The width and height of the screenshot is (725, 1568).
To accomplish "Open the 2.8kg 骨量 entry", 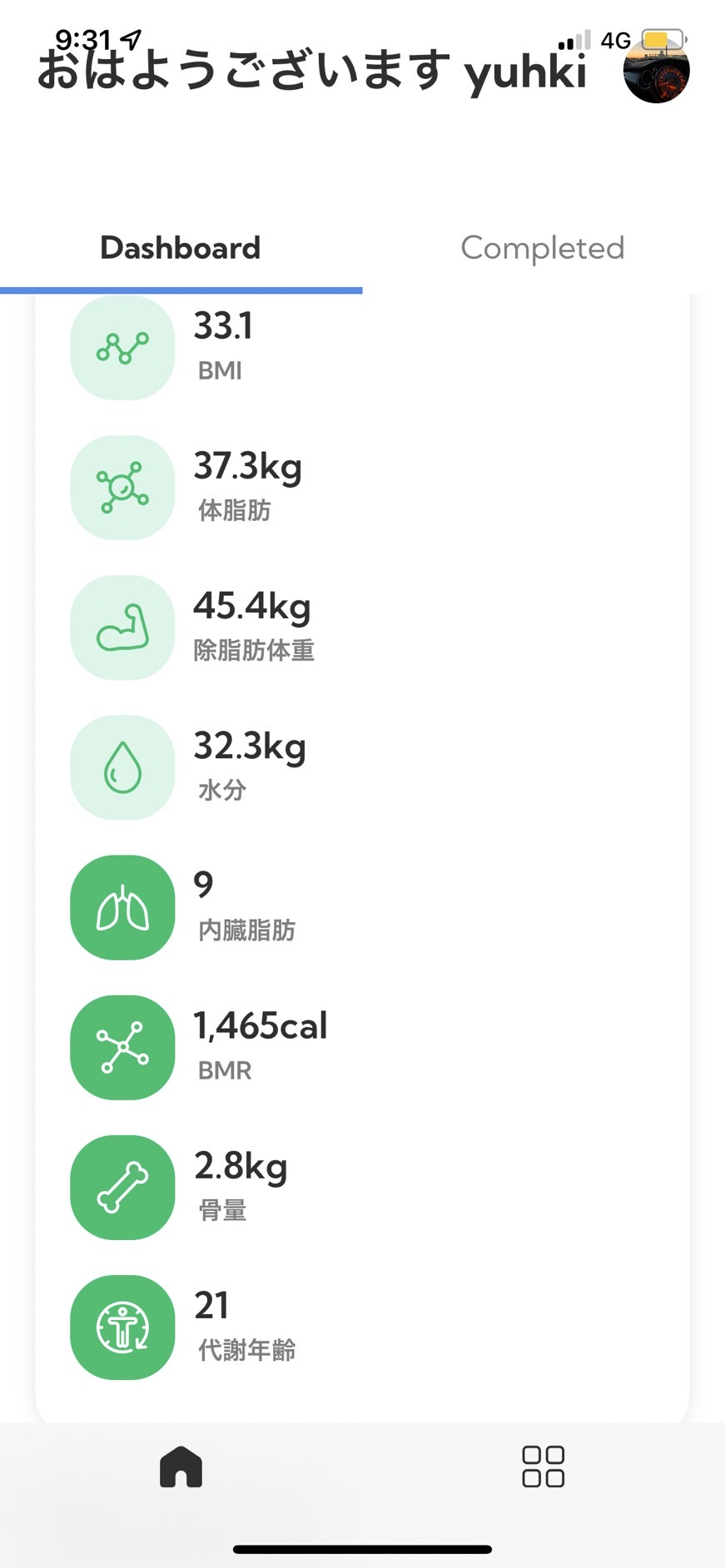I will click(x=362, y=1187).
